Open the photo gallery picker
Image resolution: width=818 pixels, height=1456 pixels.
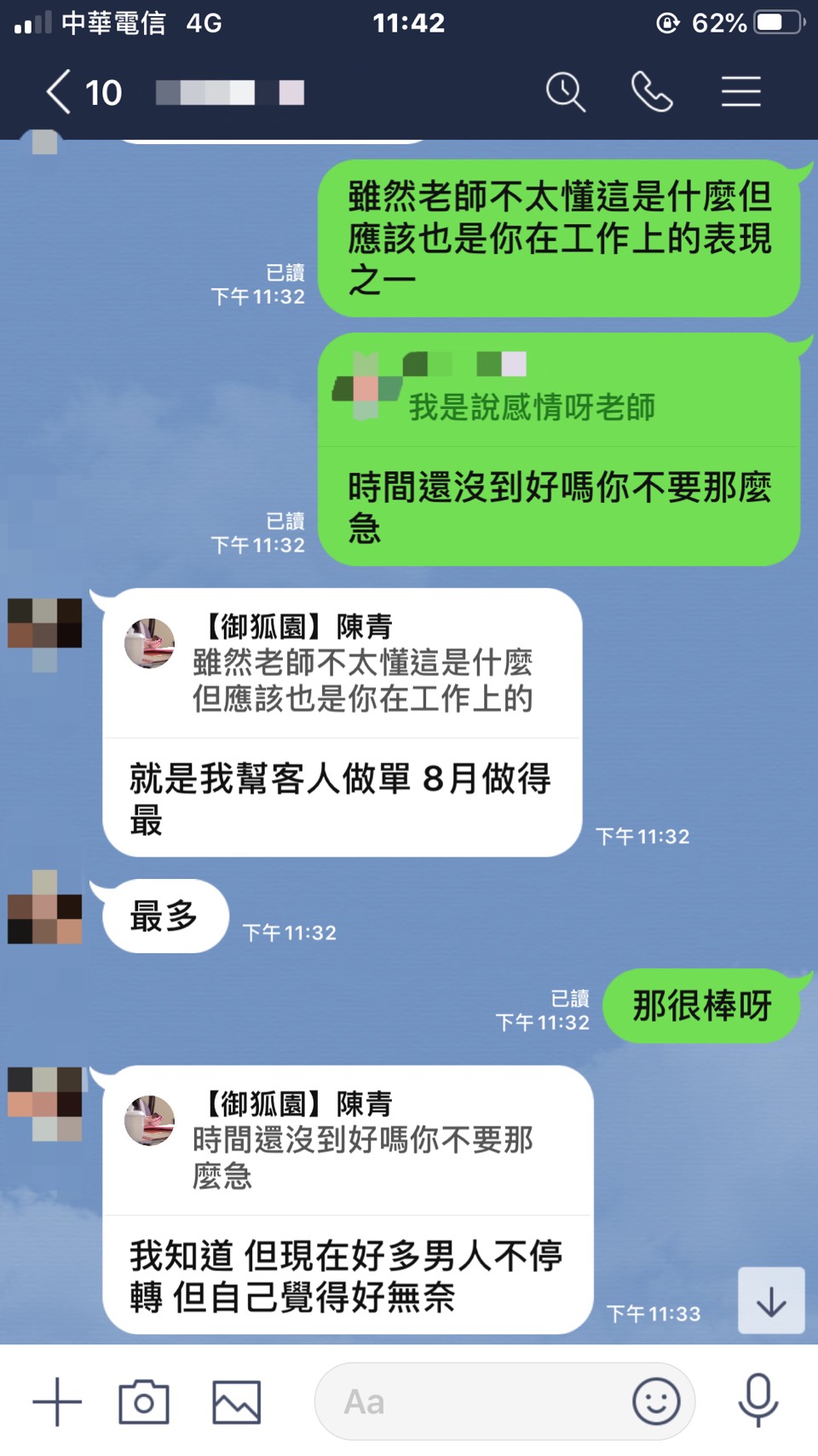(x=236, y=1401)
